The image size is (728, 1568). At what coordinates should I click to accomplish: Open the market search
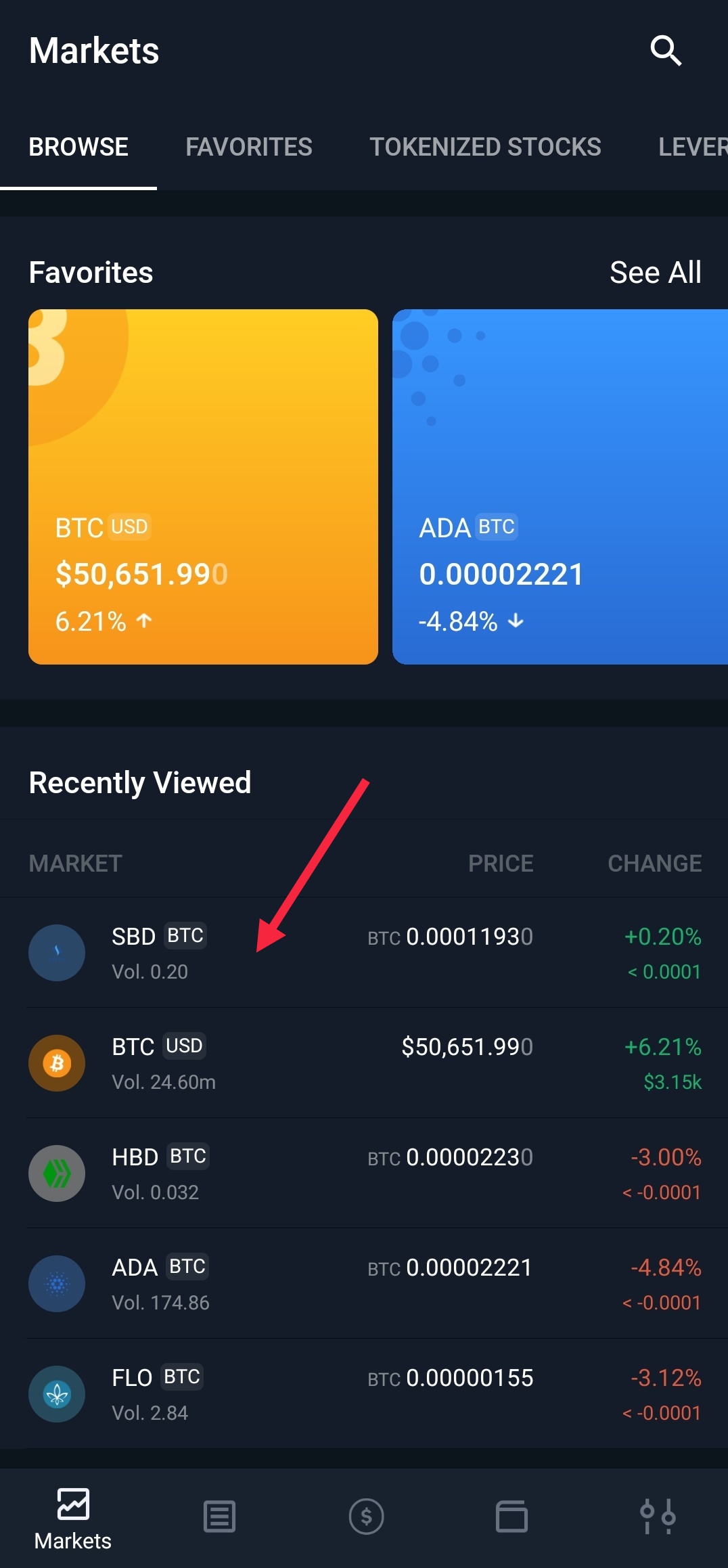(x=666, y=51)
